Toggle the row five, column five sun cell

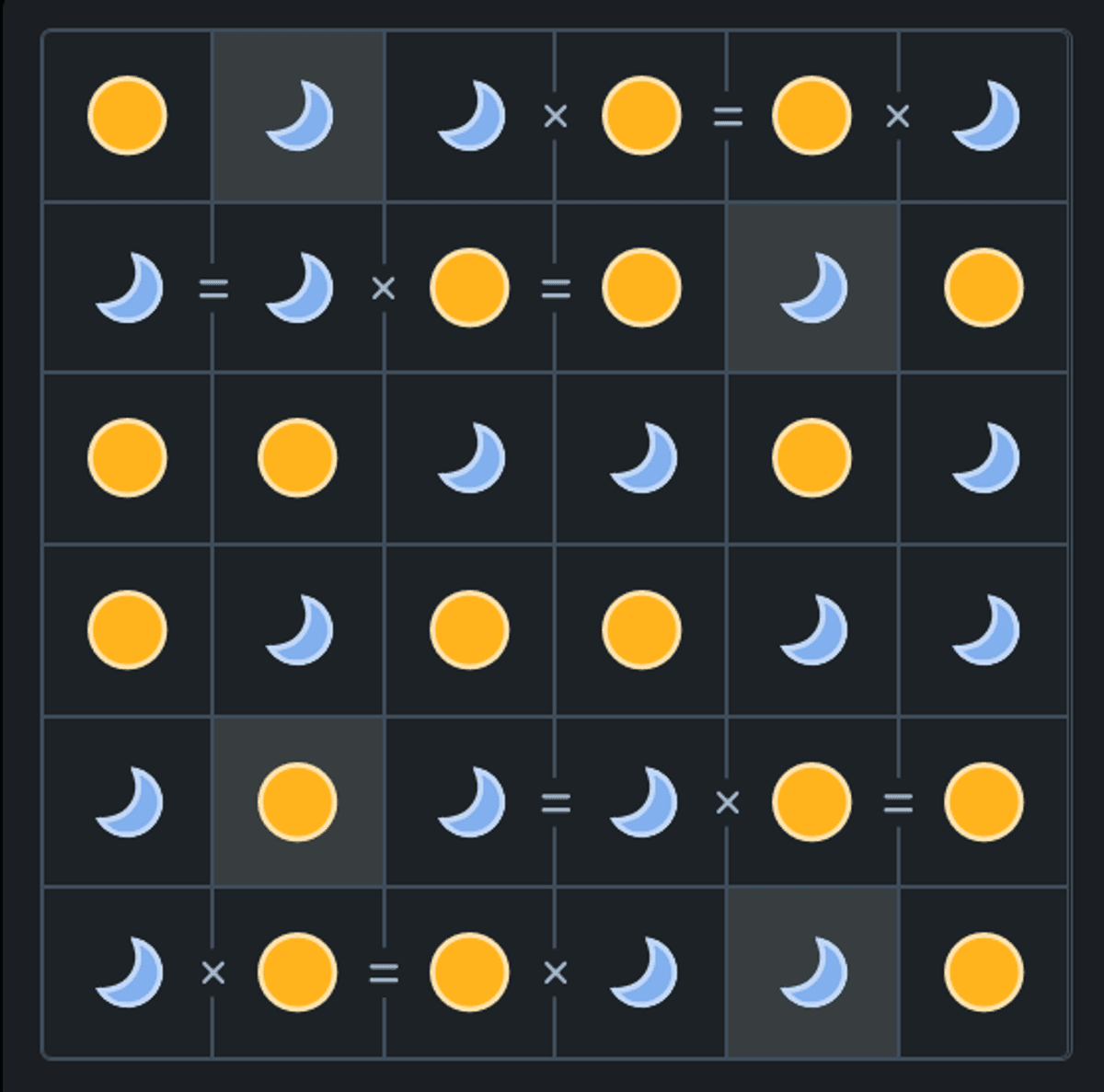(812, 801)
